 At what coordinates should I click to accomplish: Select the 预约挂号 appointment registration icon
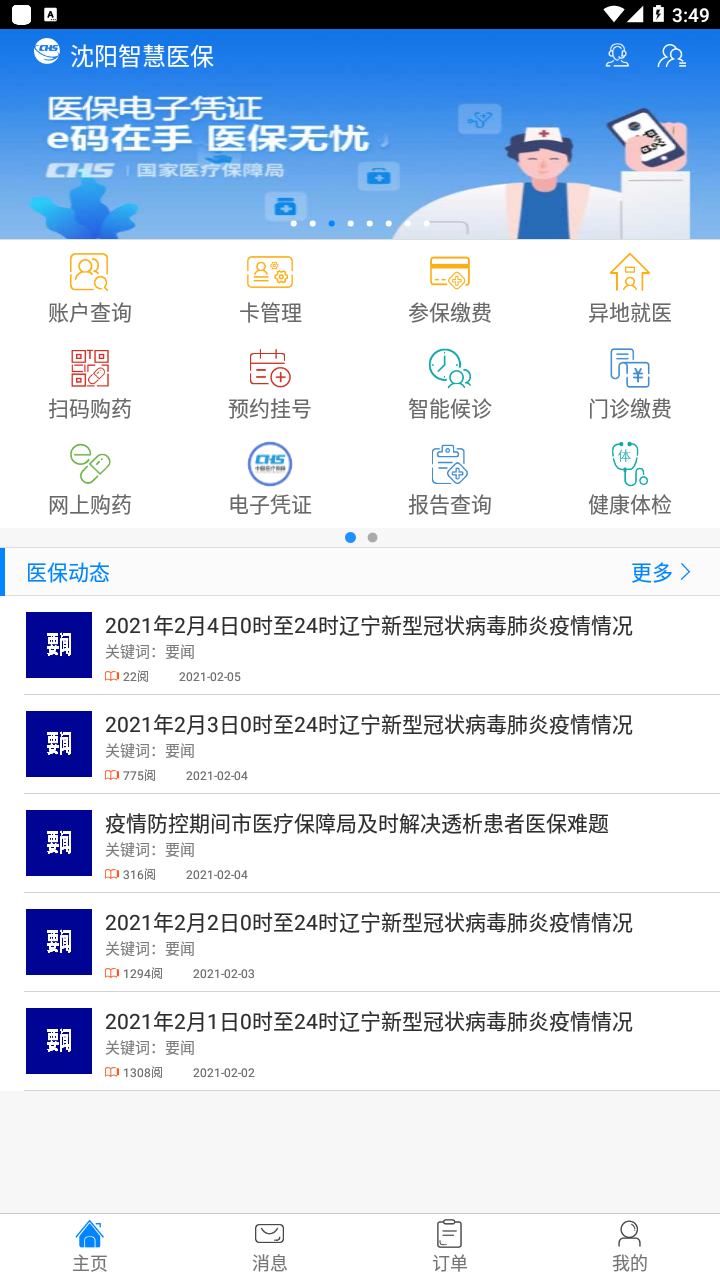tap(268, 381)
